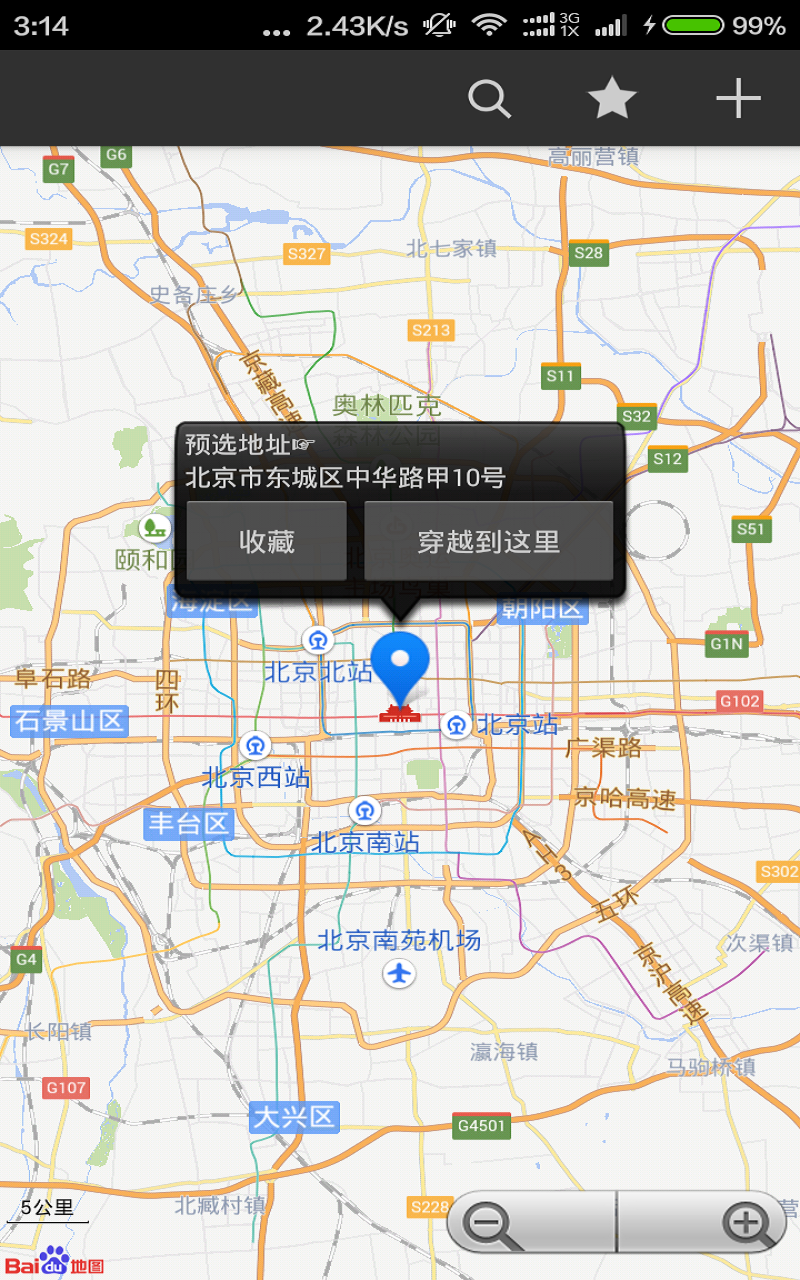Tap the blue location pin marker
The height and width of the screenshot is (1280, 800).
click(x=400, y=668)
